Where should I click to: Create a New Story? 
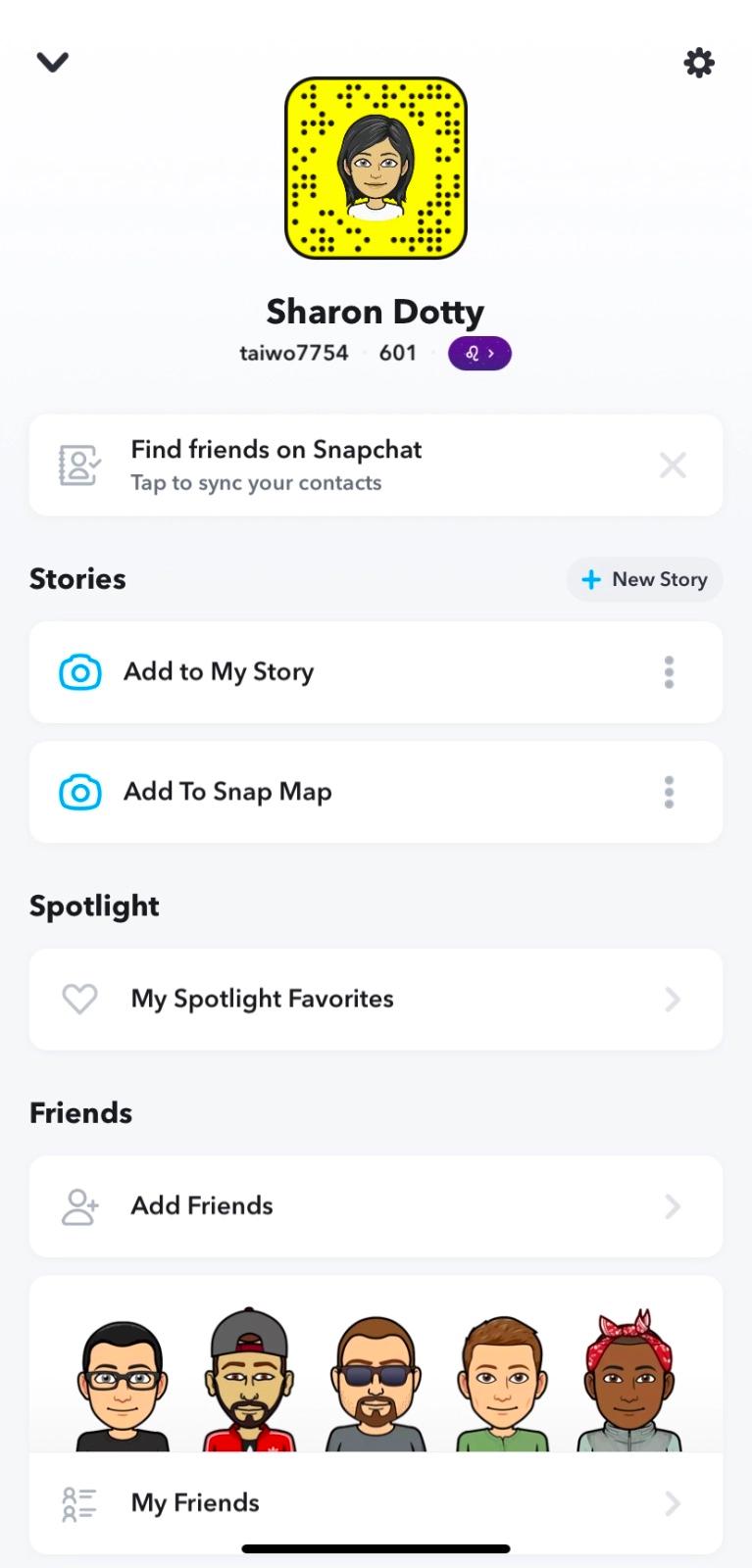pos(644,579)
